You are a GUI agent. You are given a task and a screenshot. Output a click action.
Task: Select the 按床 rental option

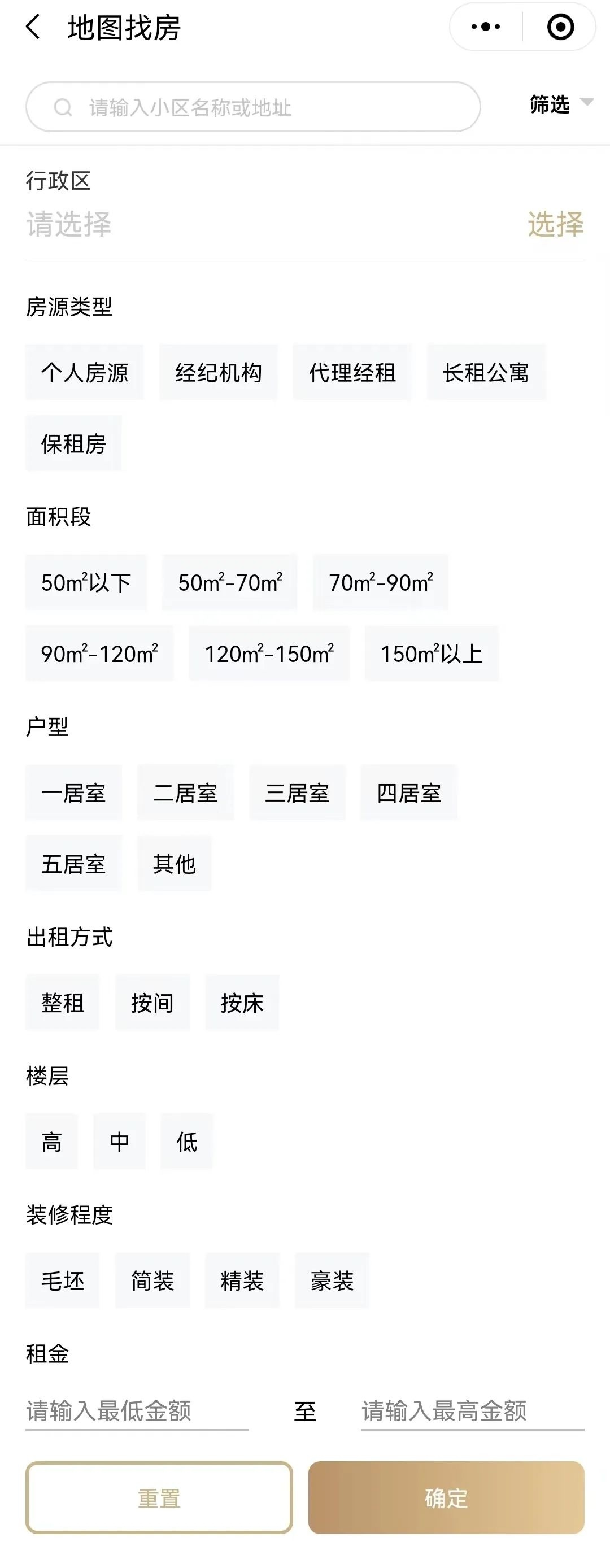[x=242, y=1003]
